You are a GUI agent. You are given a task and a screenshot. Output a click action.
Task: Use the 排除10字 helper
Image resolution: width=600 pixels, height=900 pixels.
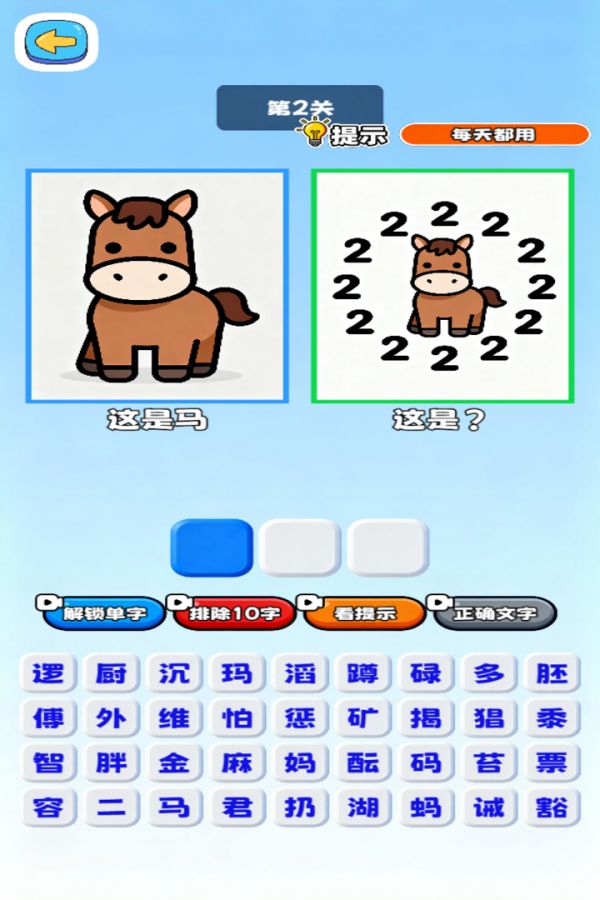(234, 613)
